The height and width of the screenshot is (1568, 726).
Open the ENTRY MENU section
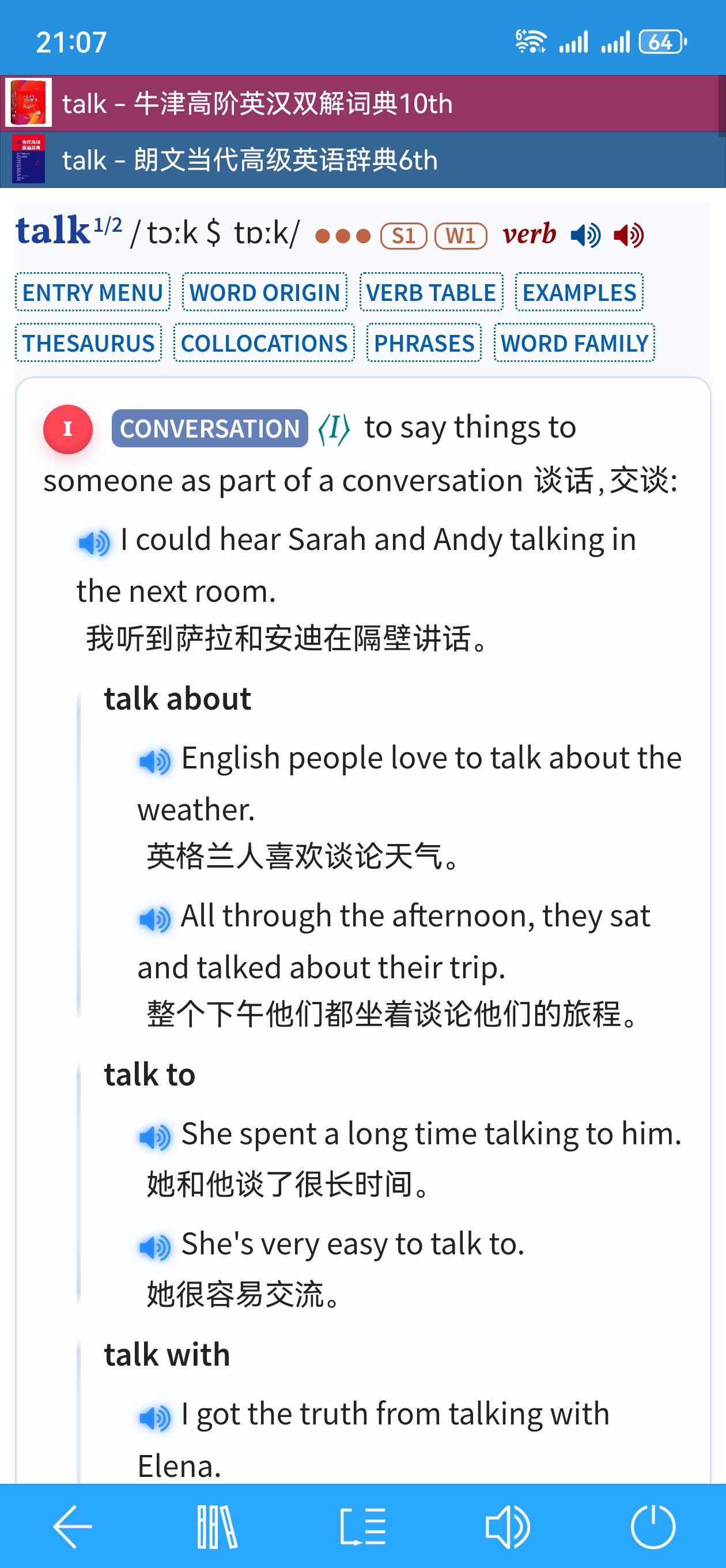pos(93,292)
